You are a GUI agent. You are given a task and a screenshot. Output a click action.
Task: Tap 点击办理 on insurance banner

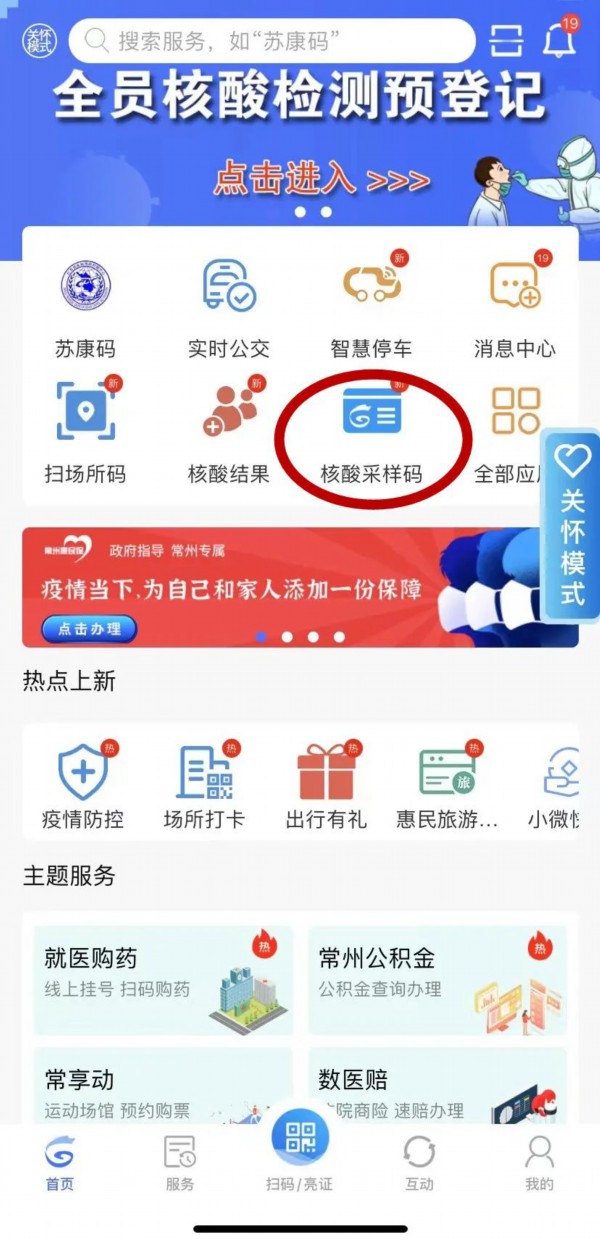[89, 629]
